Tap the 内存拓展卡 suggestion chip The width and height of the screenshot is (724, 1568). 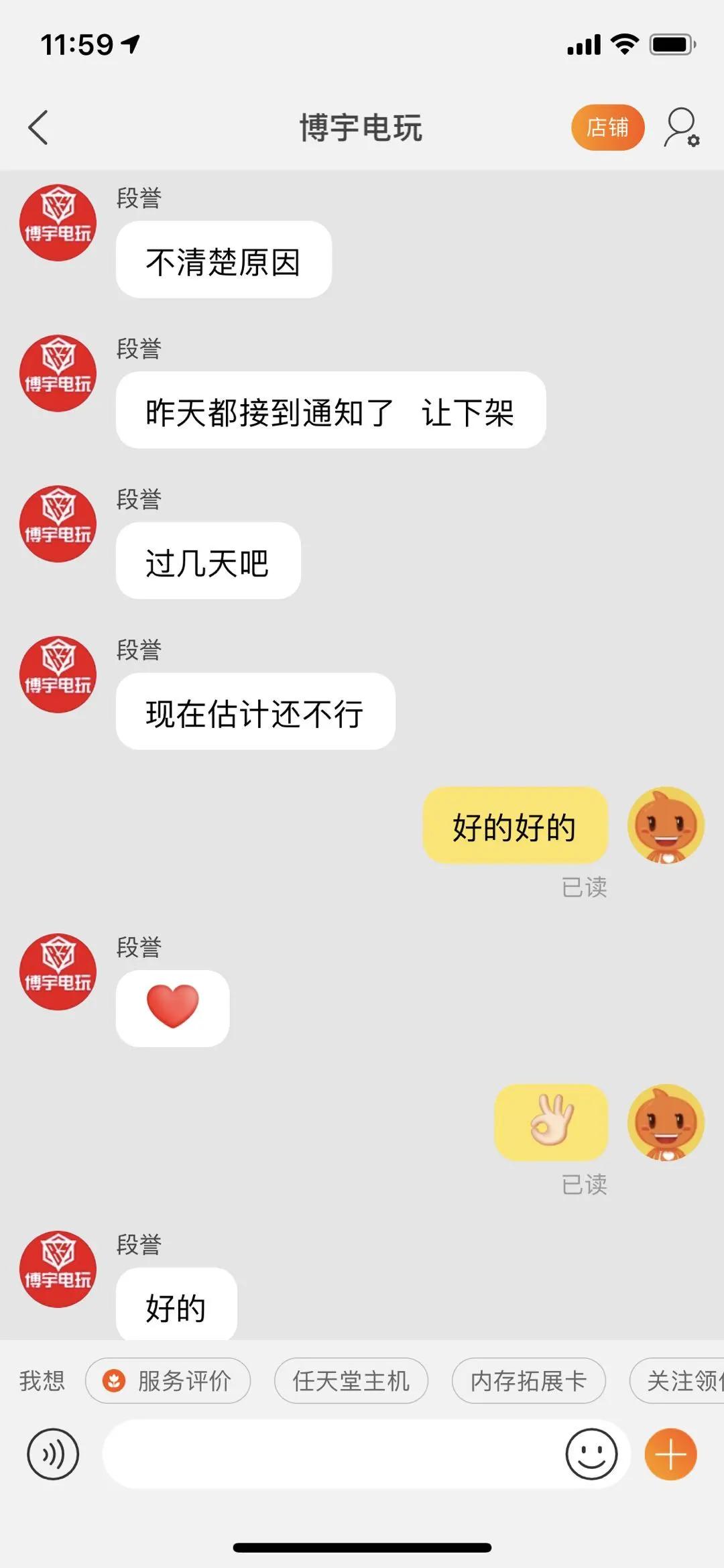click(528, 1380)
